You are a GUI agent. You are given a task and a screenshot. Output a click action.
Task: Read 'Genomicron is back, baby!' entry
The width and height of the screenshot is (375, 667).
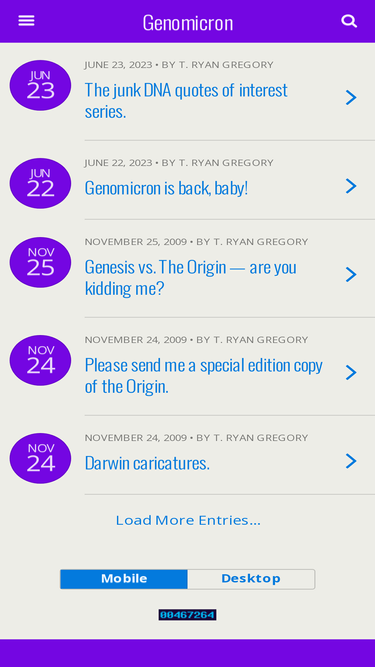(x=166, y=188)
